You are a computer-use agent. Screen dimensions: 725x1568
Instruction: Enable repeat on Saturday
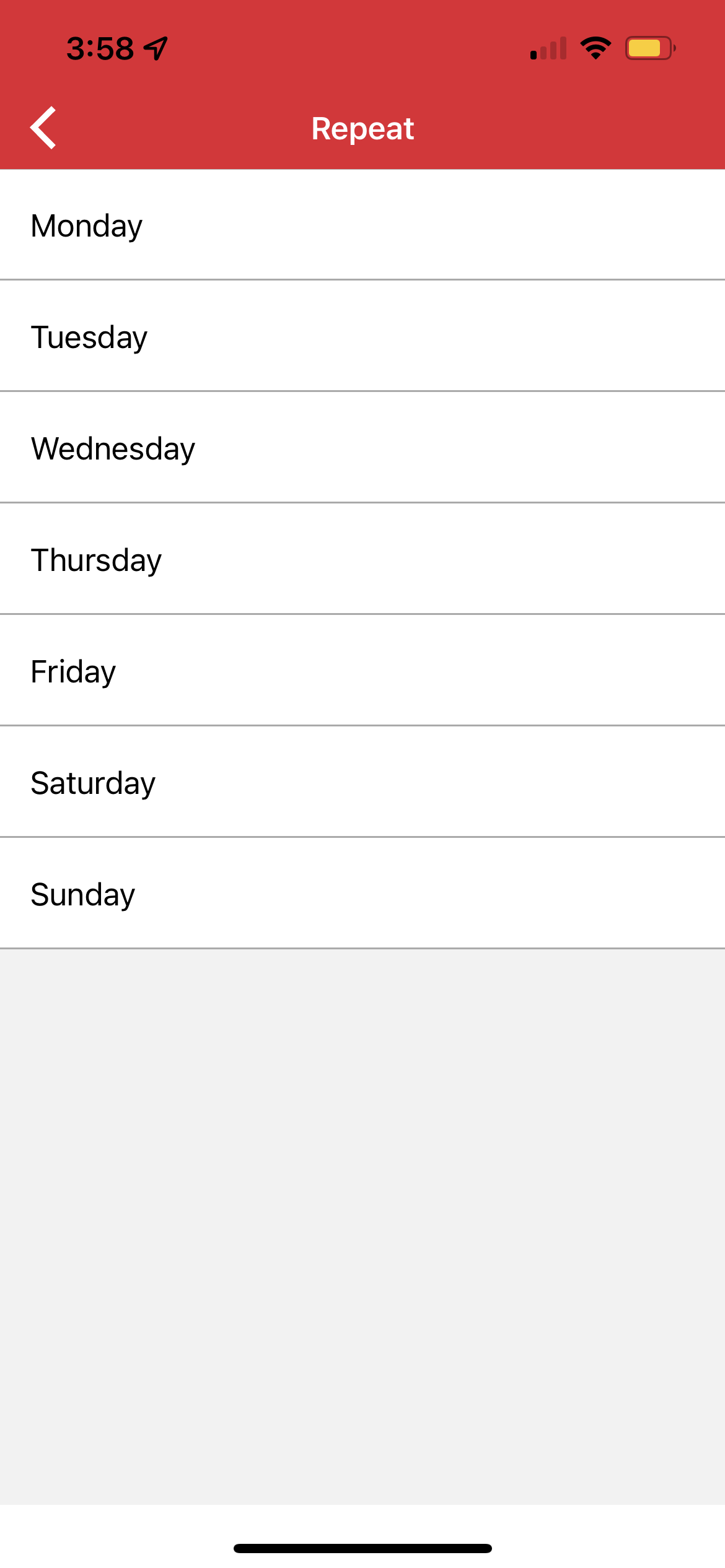pos(362,782)
